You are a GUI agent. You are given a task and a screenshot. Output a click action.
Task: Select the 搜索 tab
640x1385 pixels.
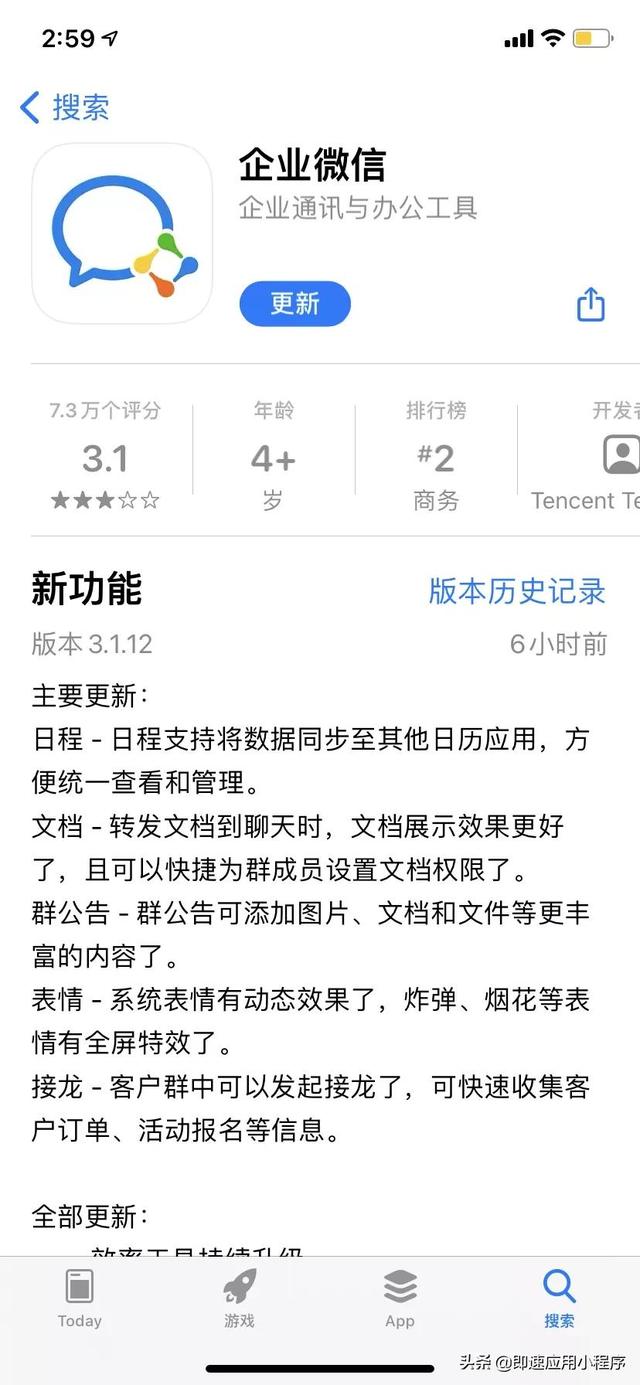[x=559, y=1298]
